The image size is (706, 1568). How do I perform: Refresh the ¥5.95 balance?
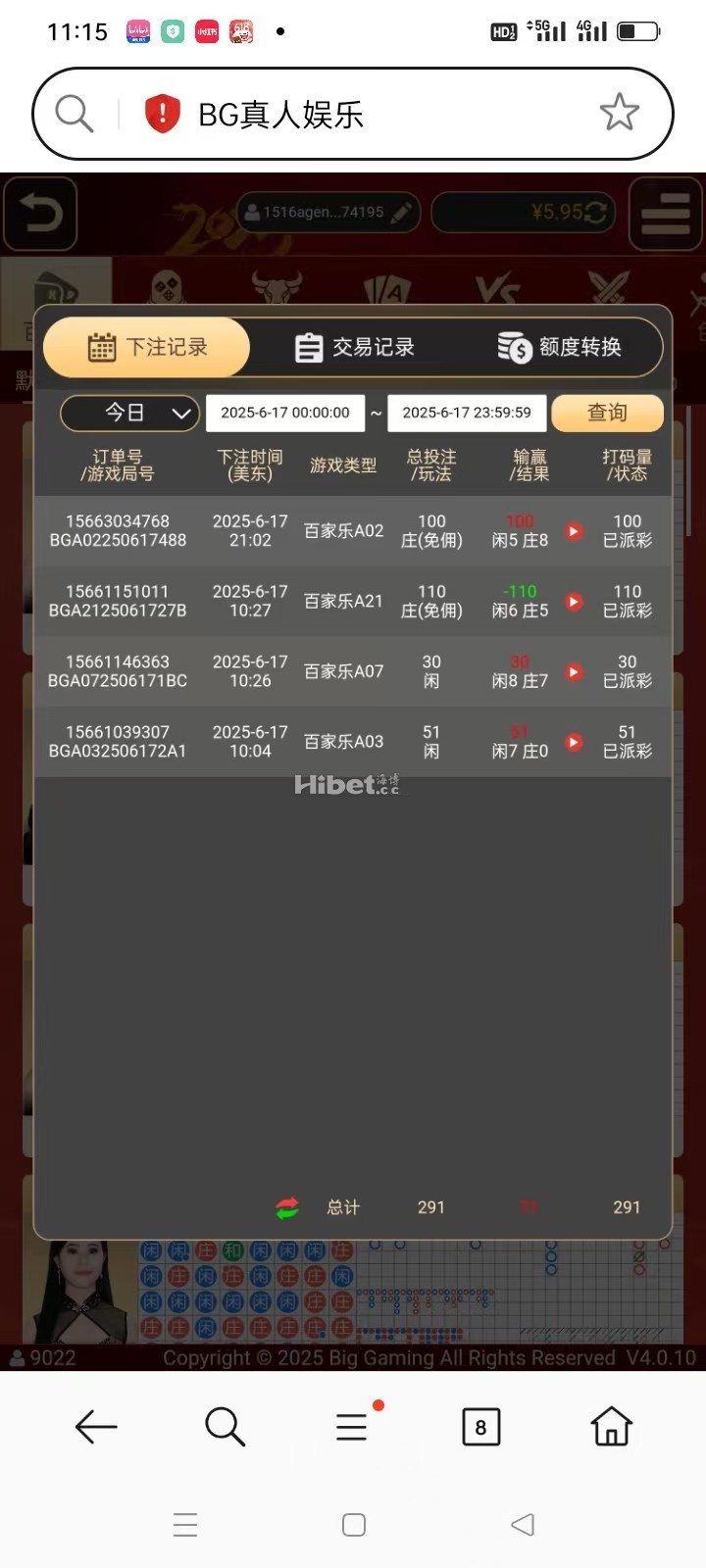[x=595, y=212]
